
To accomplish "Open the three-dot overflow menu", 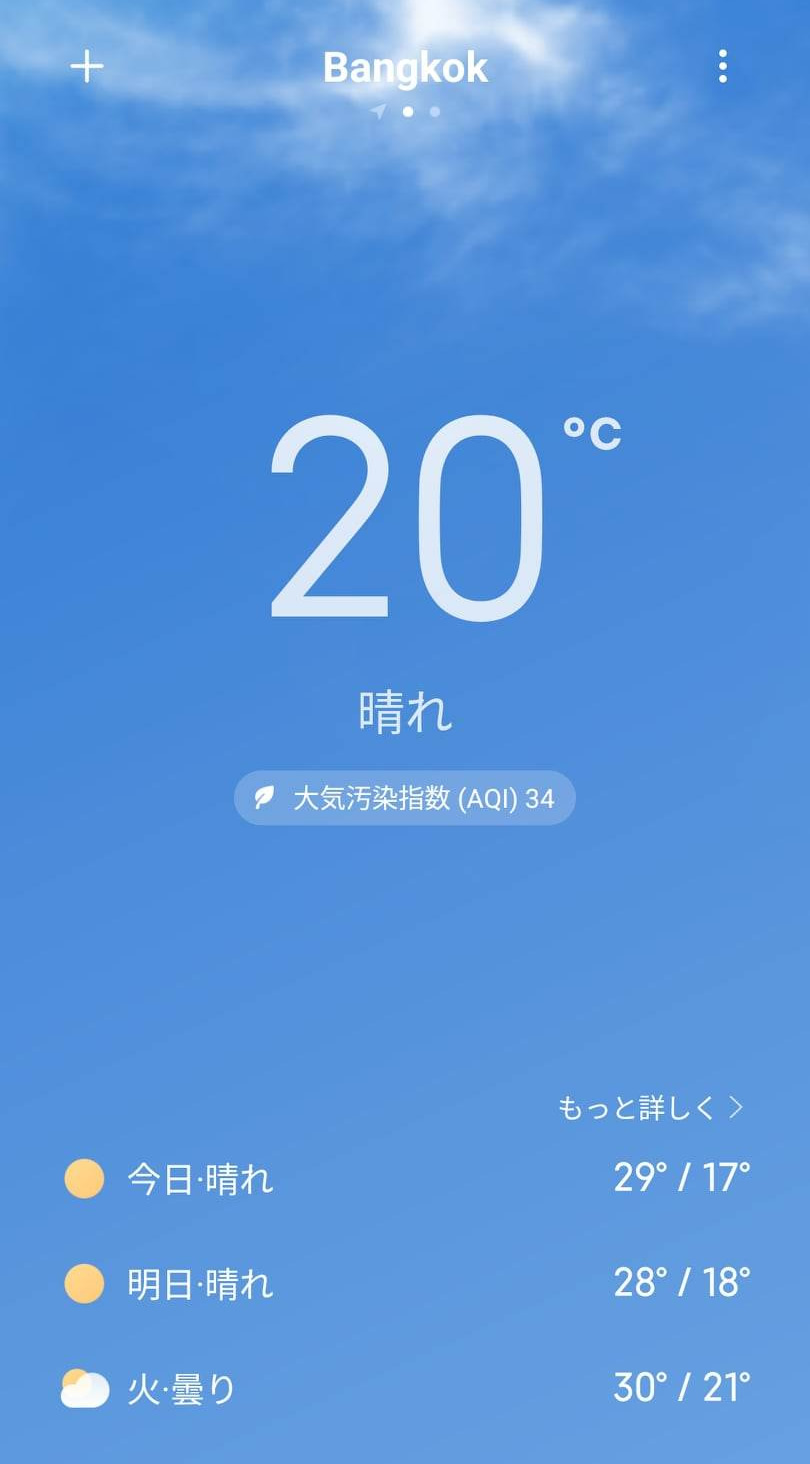I will pyautogui.click(x=722, y=67).
